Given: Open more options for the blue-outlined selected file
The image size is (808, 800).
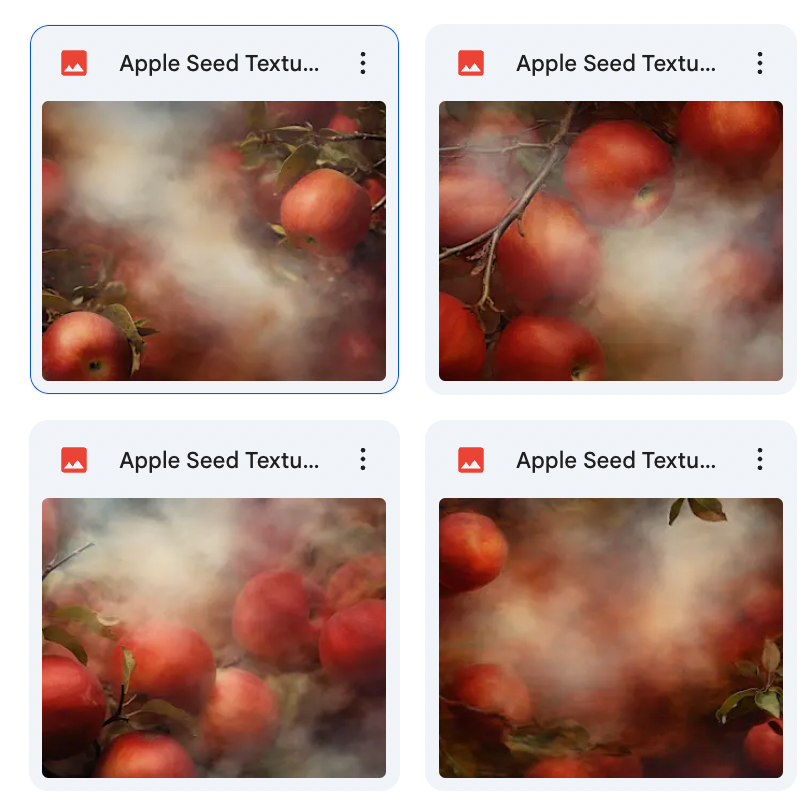Looking at the screenshot, I should pyautogui.click(x=362, y=64).
